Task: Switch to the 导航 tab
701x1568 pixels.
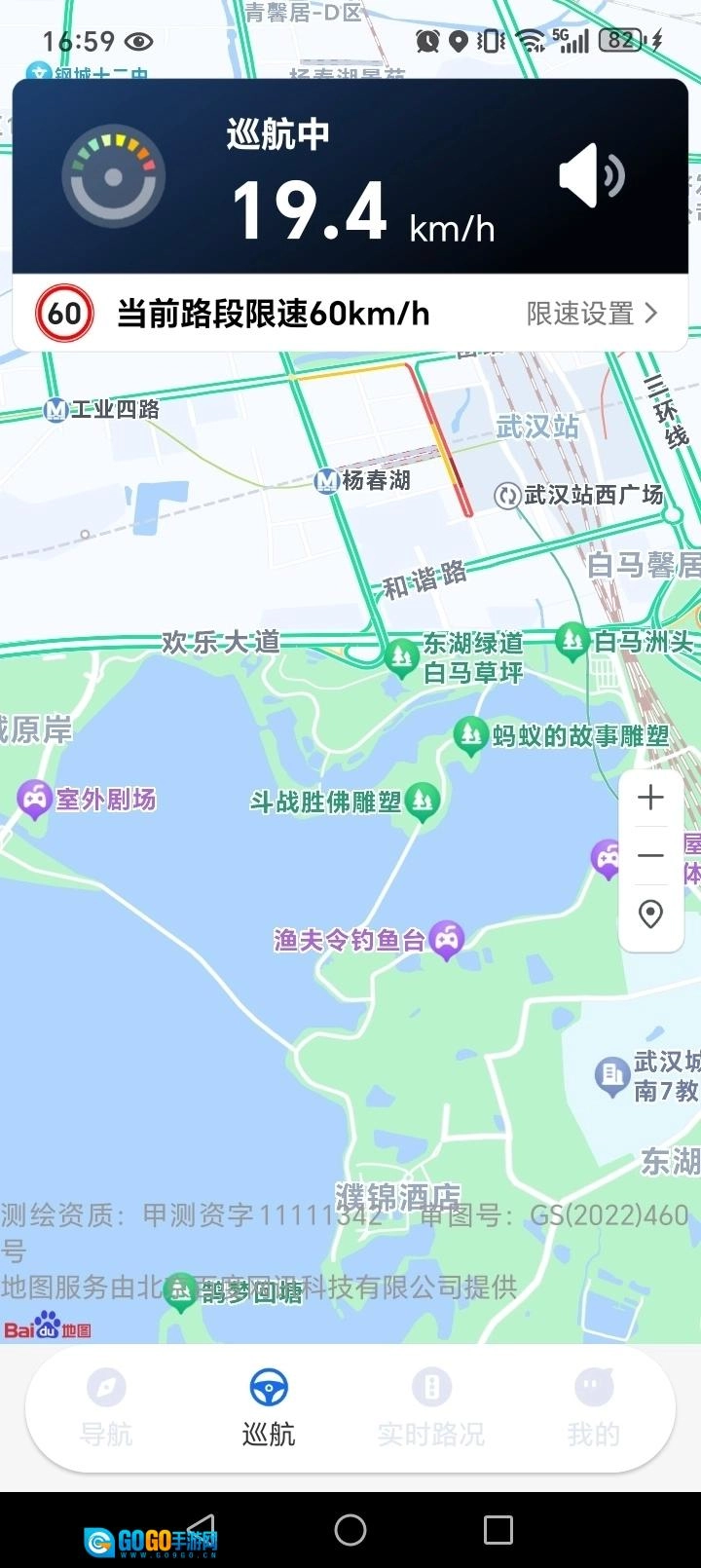Action: pos(106,1406)
